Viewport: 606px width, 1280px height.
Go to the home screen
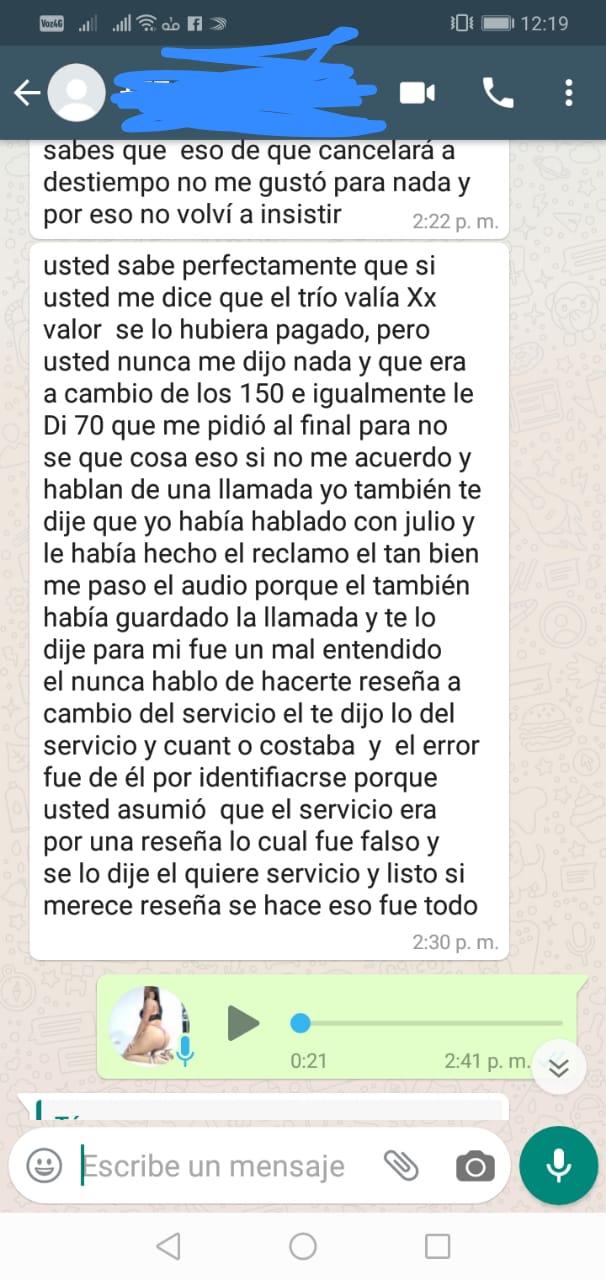click(x=303, y=1246)
